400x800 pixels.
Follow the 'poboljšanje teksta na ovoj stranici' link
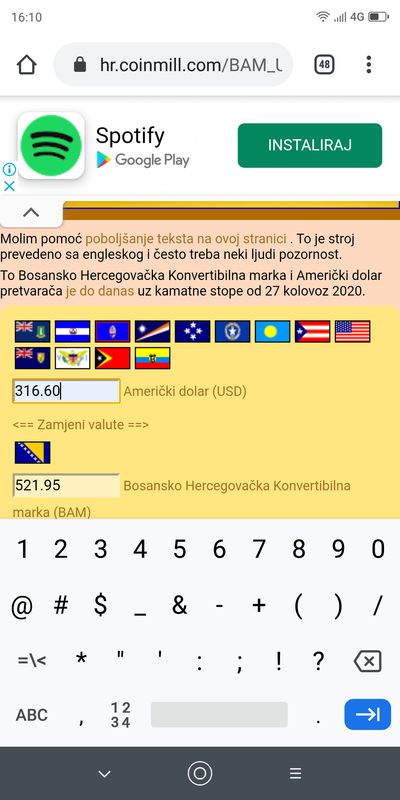(x=186, y=239)
